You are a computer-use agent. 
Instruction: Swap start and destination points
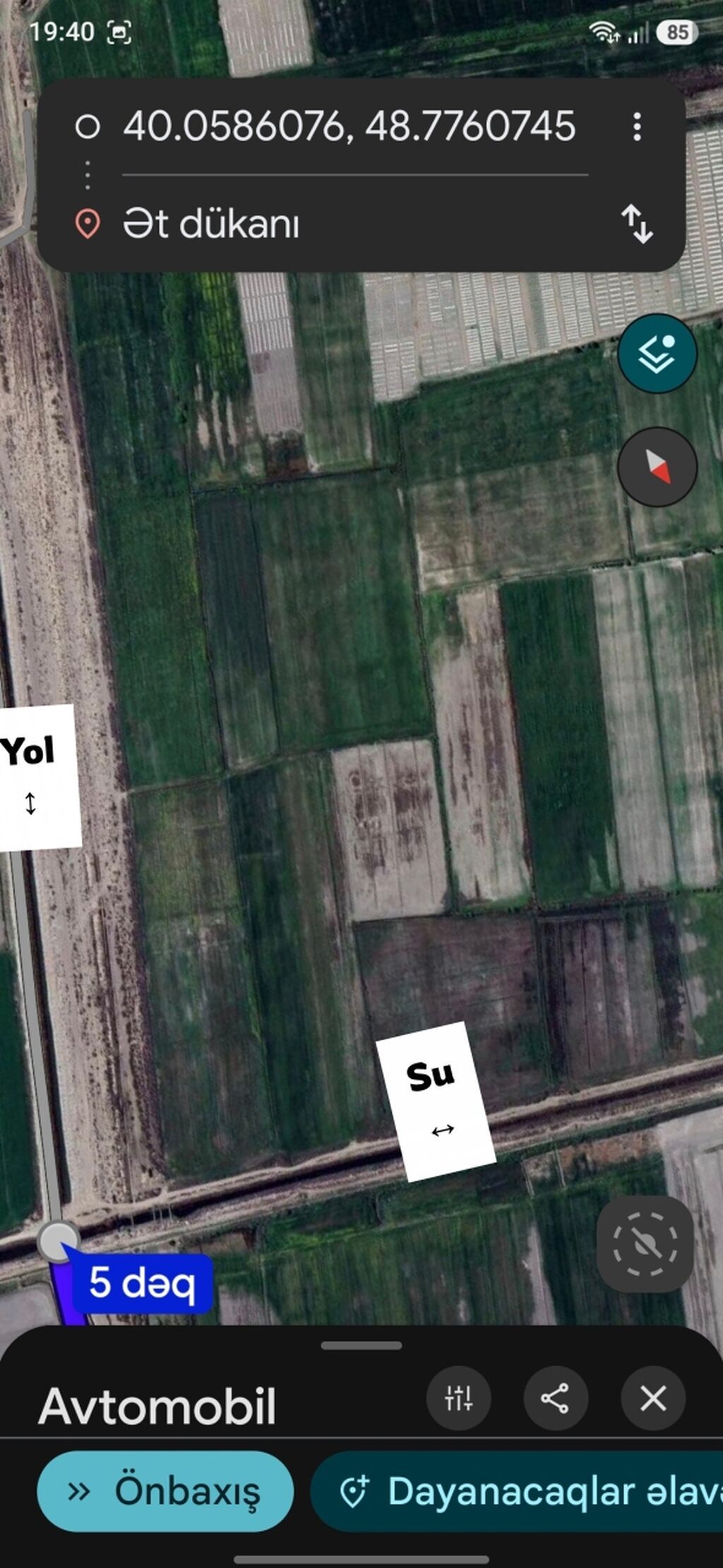pyautogui.click(x=637, y=224)
